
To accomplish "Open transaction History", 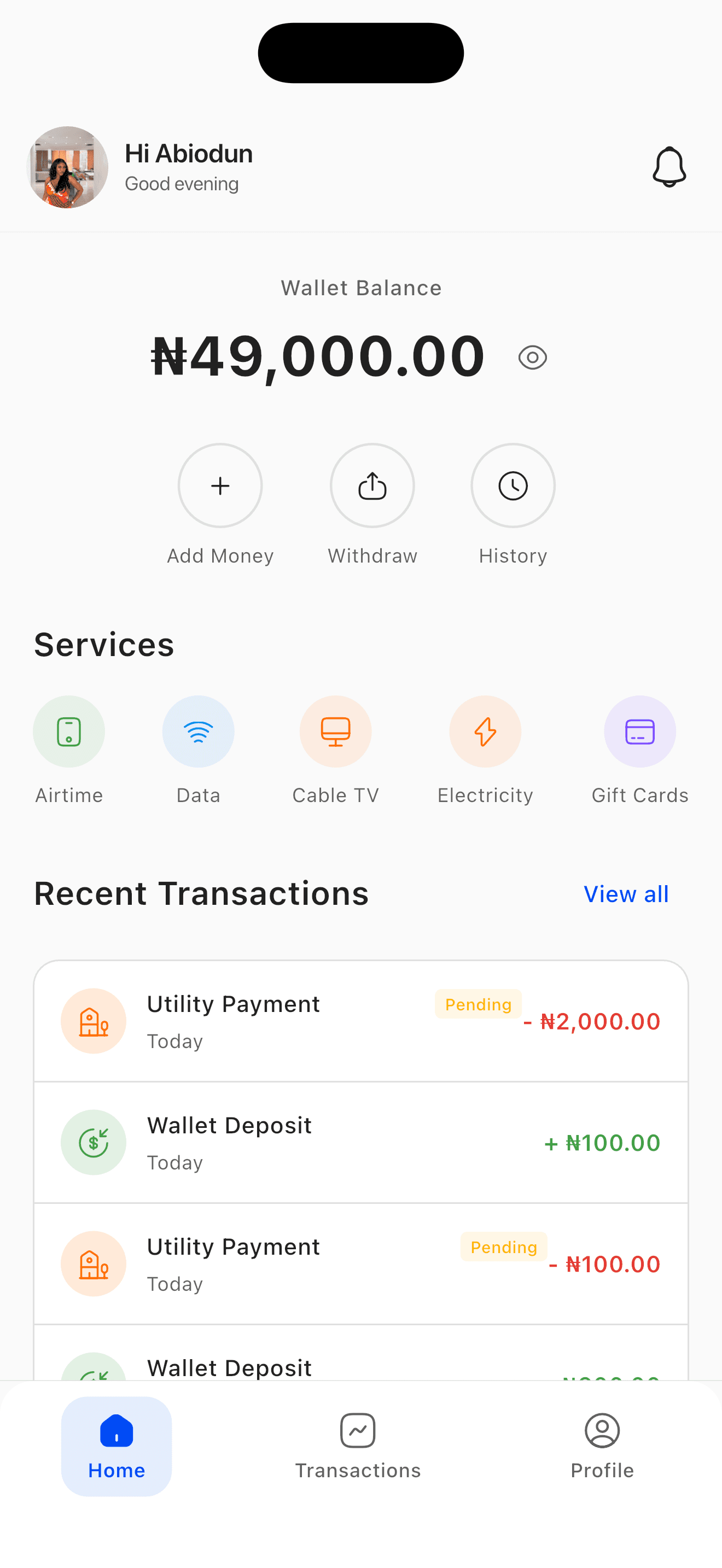I will coord(513,485).
